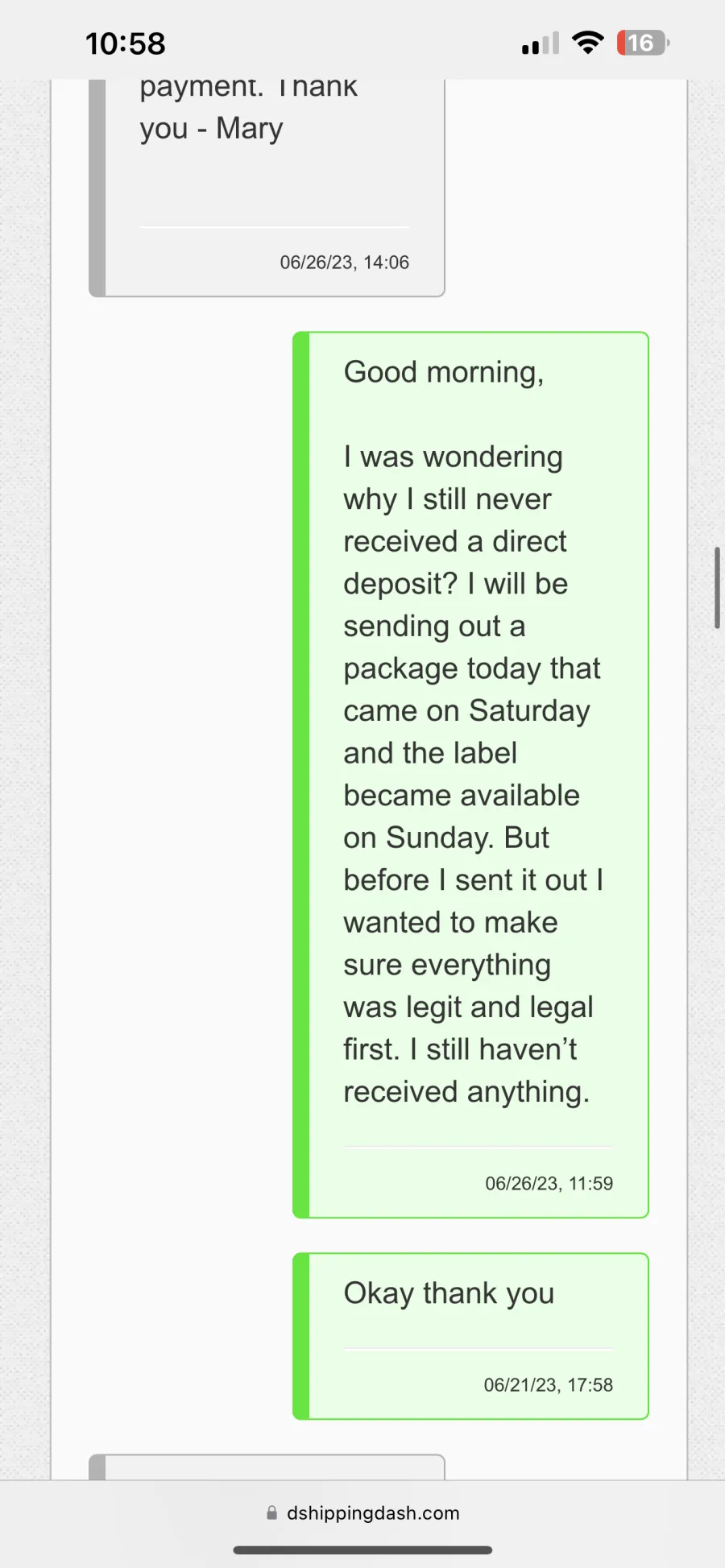725x1568 pixels.
Task: Tap the dshippingdash.com address bar
Action: (363, 1512)
